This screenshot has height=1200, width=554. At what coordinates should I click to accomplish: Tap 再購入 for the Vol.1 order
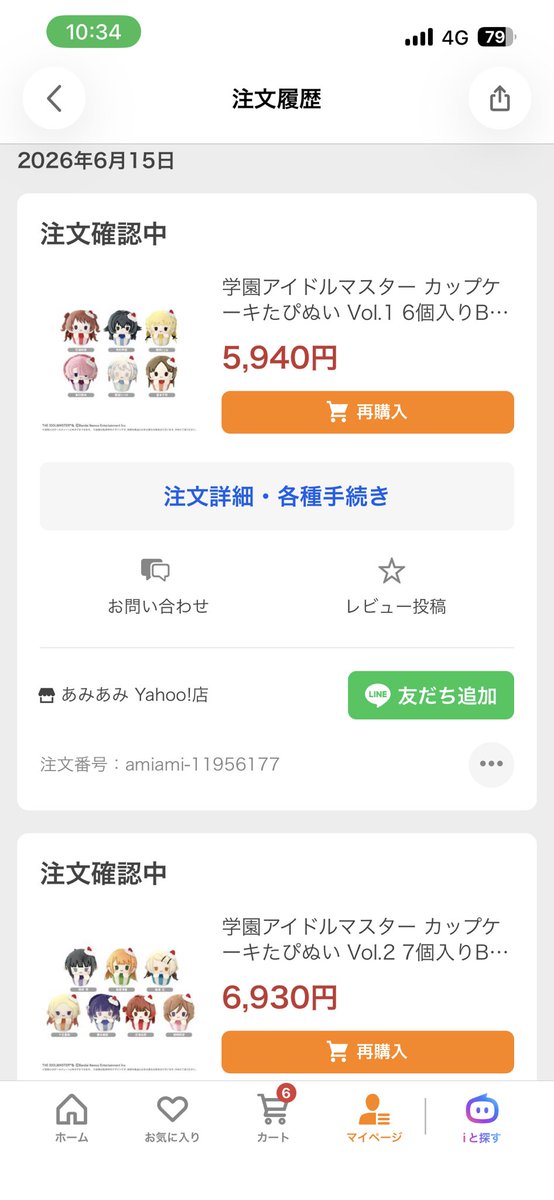pos(367,412)
